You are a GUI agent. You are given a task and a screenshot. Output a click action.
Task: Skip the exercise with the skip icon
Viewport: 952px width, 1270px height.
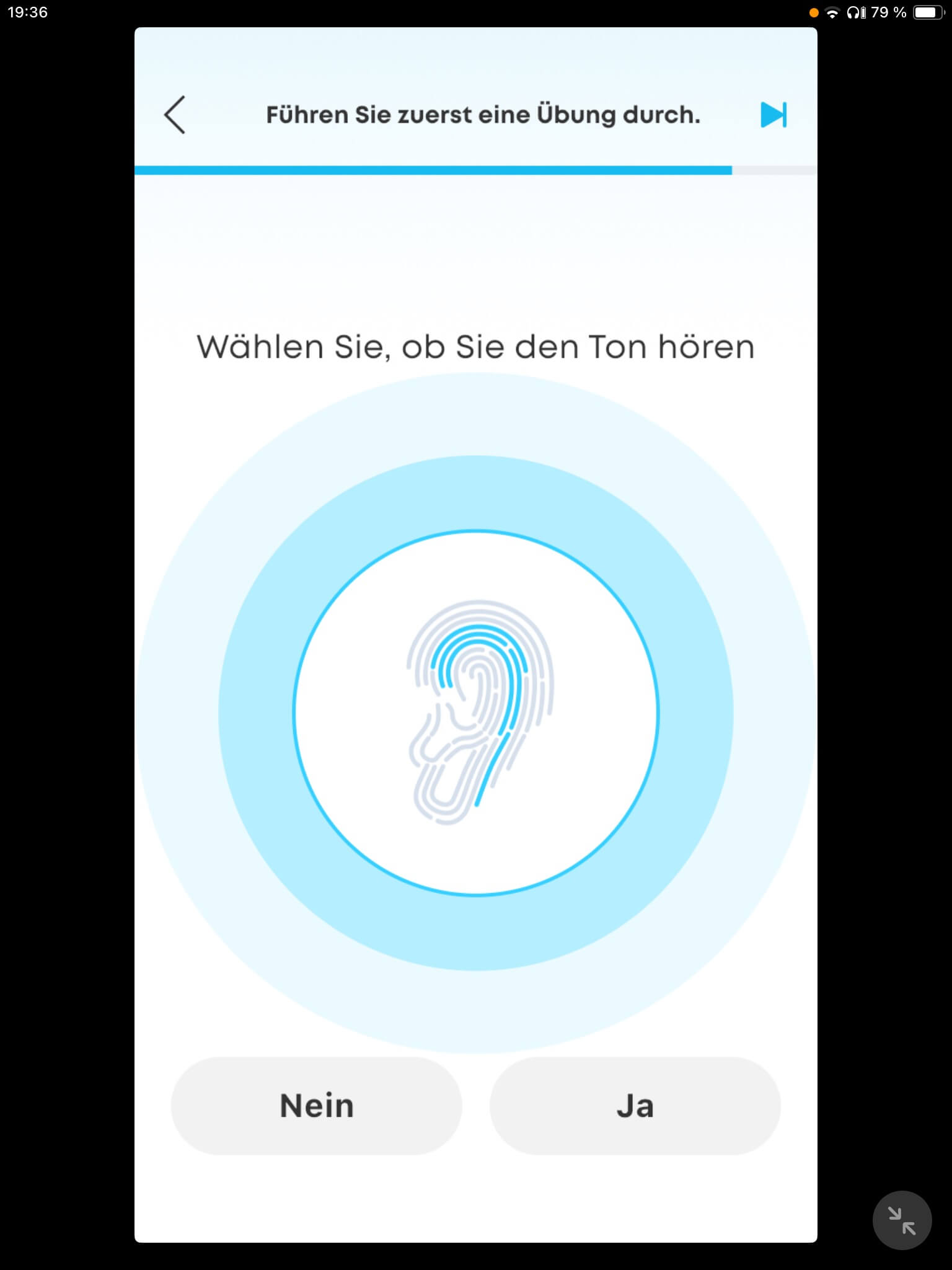[x=773, y=115]
